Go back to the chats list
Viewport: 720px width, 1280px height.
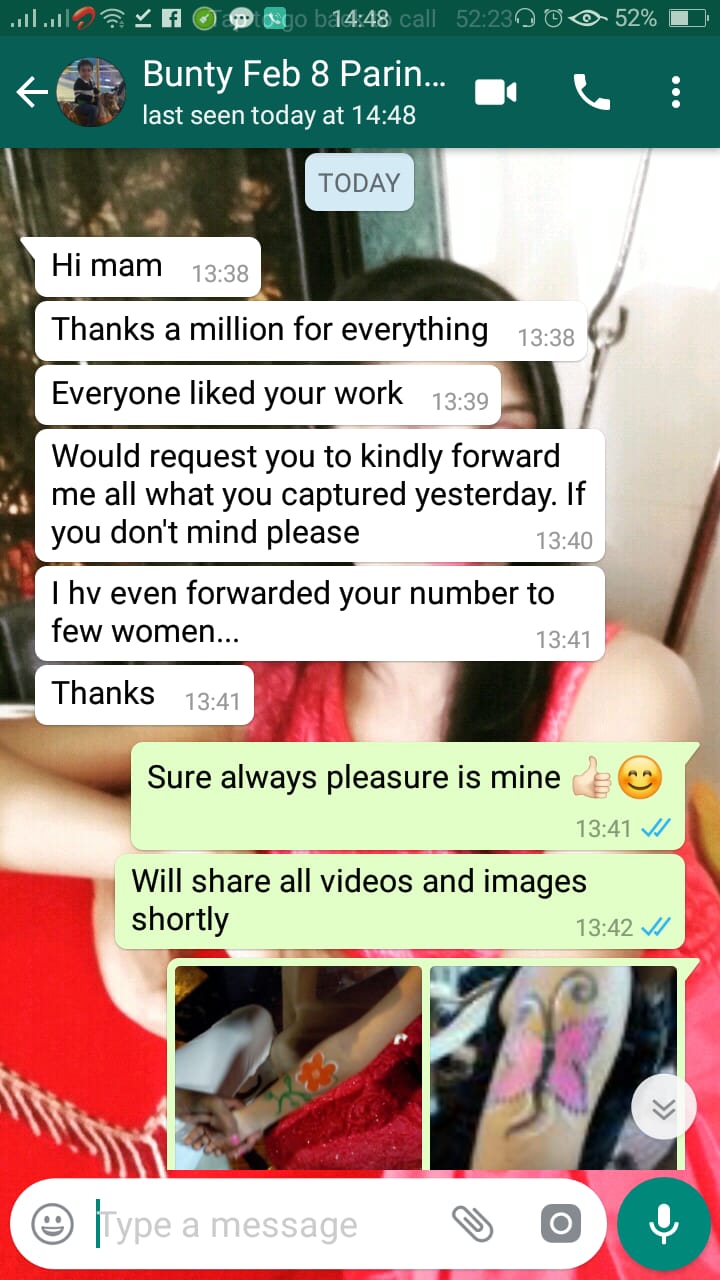[32, 93]
